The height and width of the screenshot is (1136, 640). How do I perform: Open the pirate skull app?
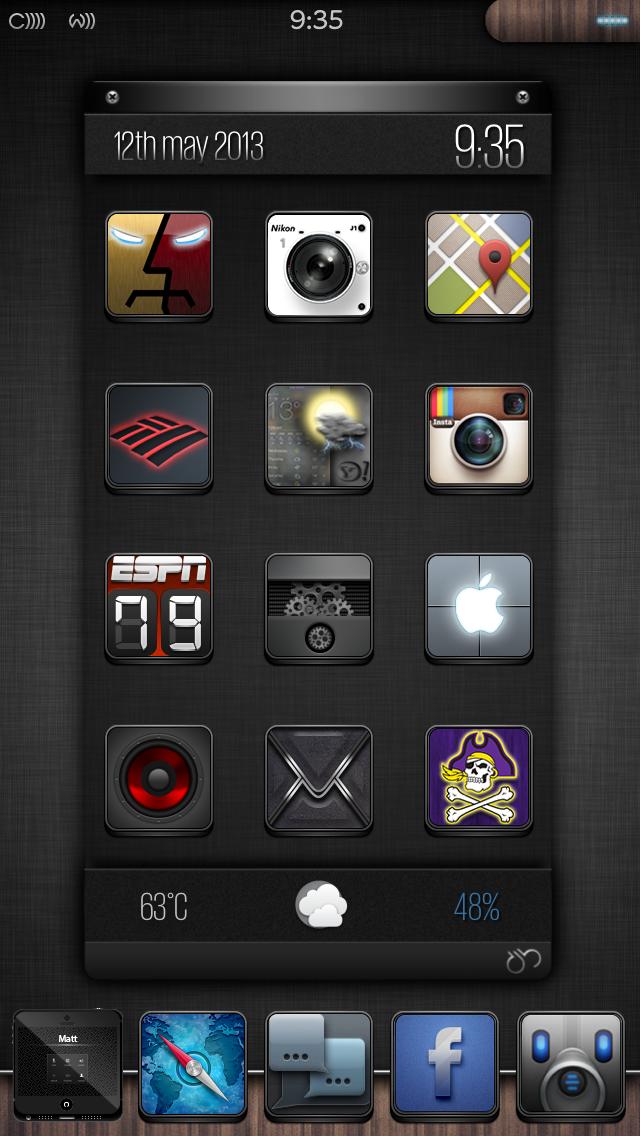tap(479, 779)
